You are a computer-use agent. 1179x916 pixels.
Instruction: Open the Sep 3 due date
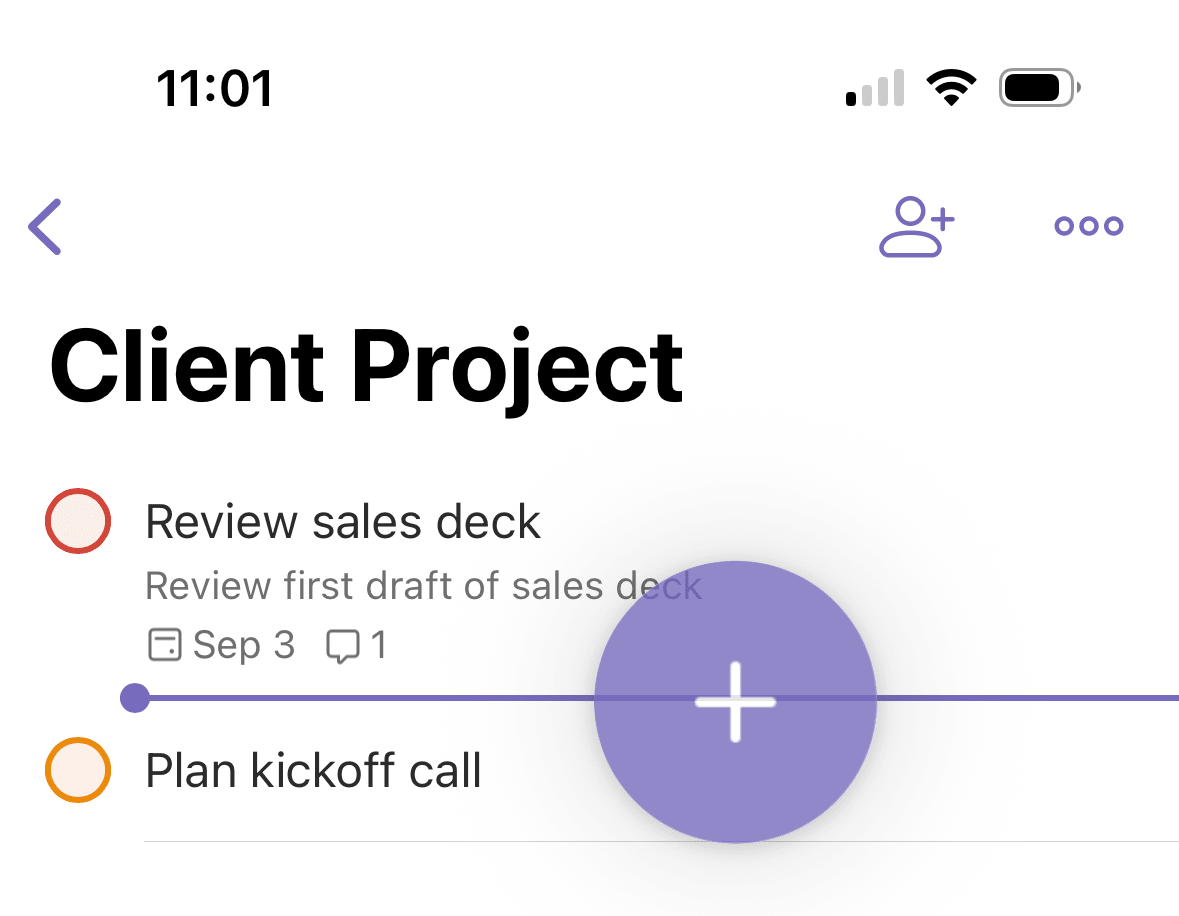tap(222, 645)
